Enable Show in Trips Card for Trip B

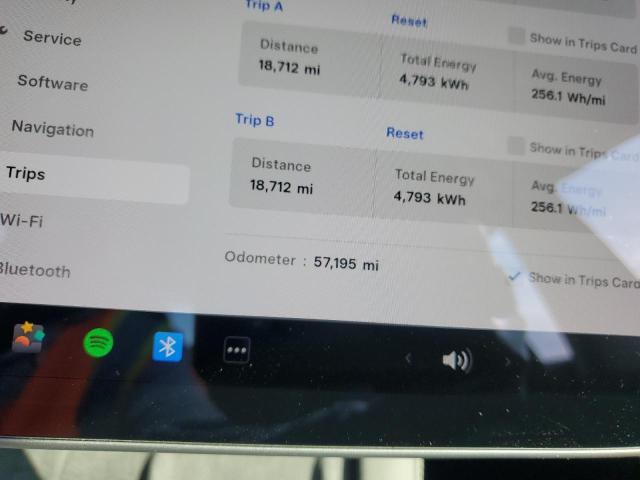pos(516,146)
